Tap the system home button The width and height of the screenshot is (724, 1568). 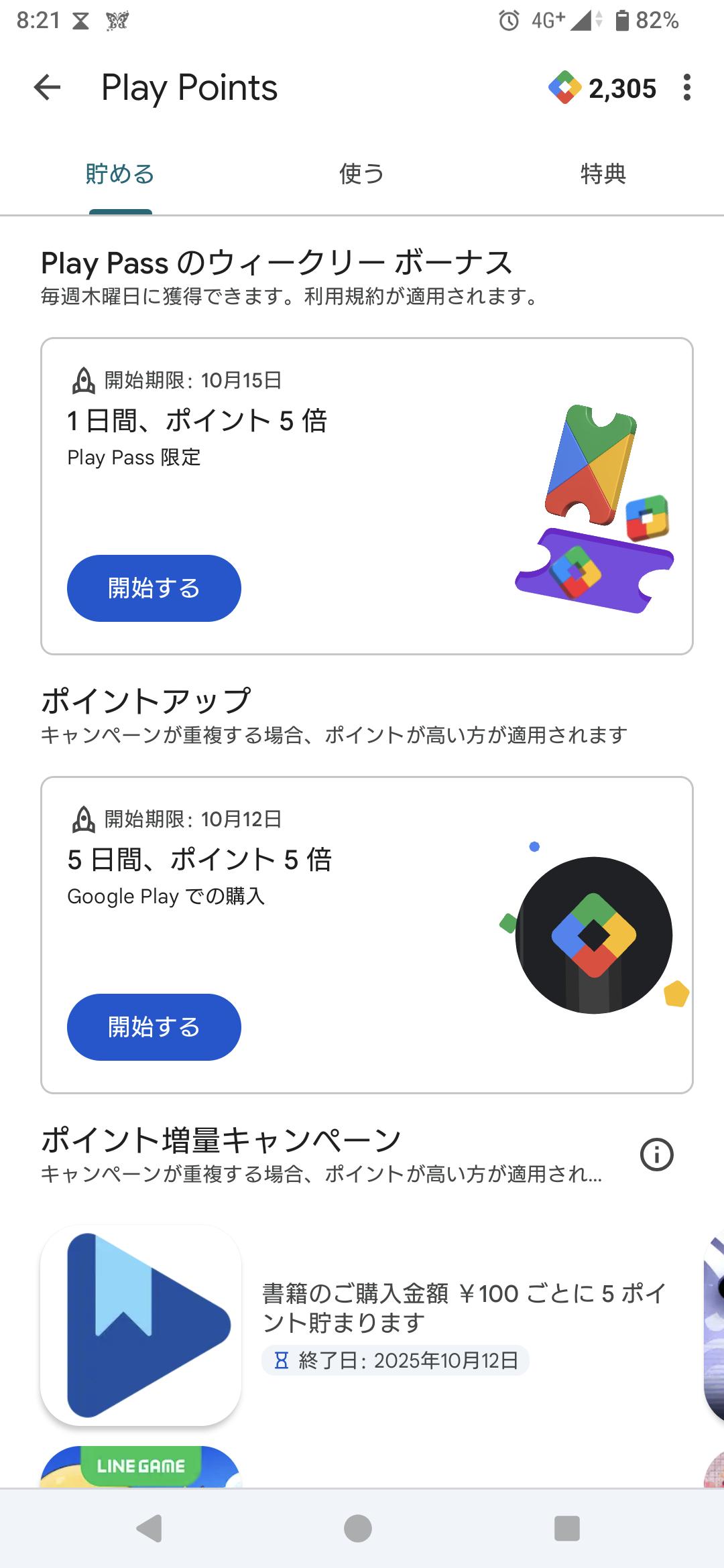(x=358, y=1528)
